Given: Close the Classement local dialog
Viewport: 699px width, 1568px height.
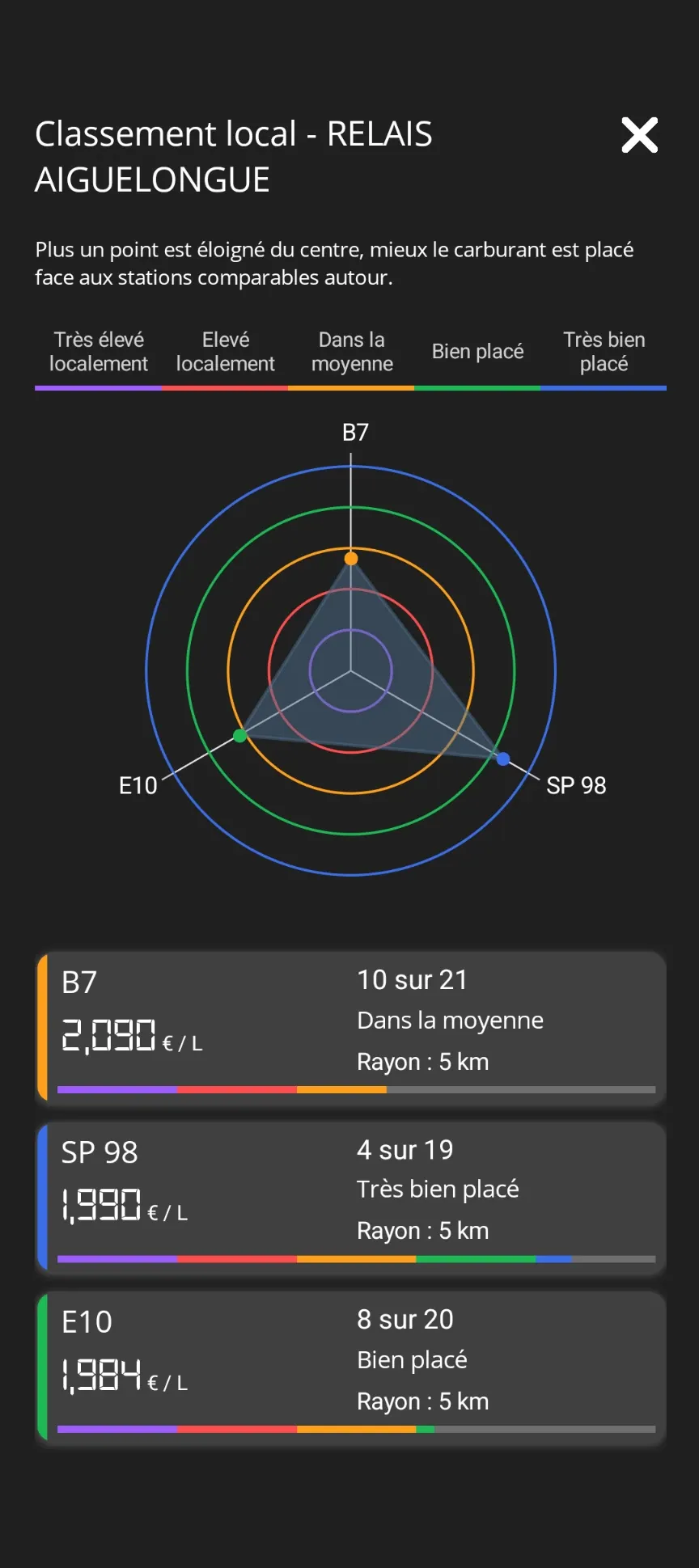Looking at the screenshot, I should pos(639,135).
